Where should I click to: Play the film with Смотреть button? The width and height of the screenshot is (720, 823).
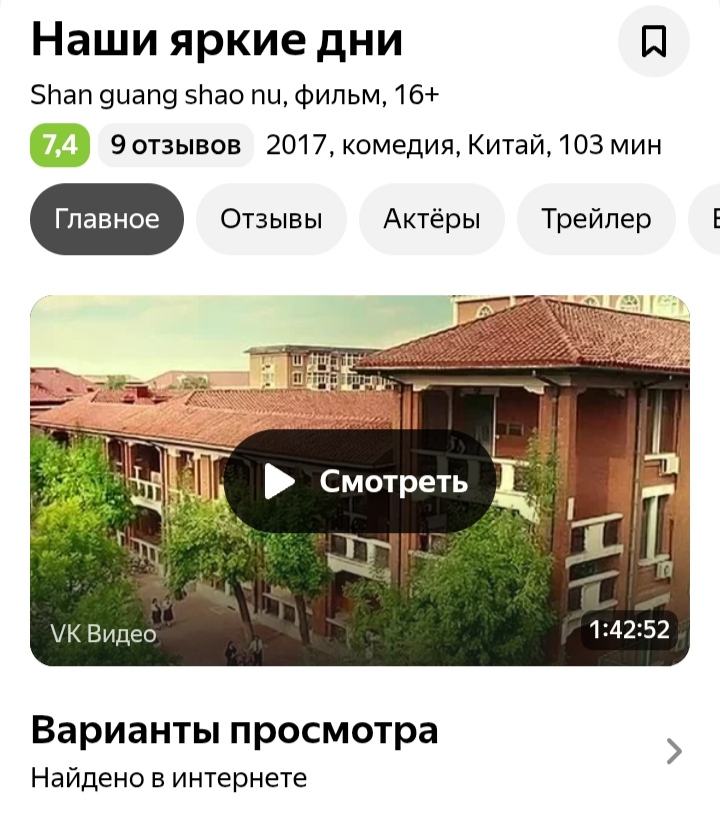(x=360, y=482)
